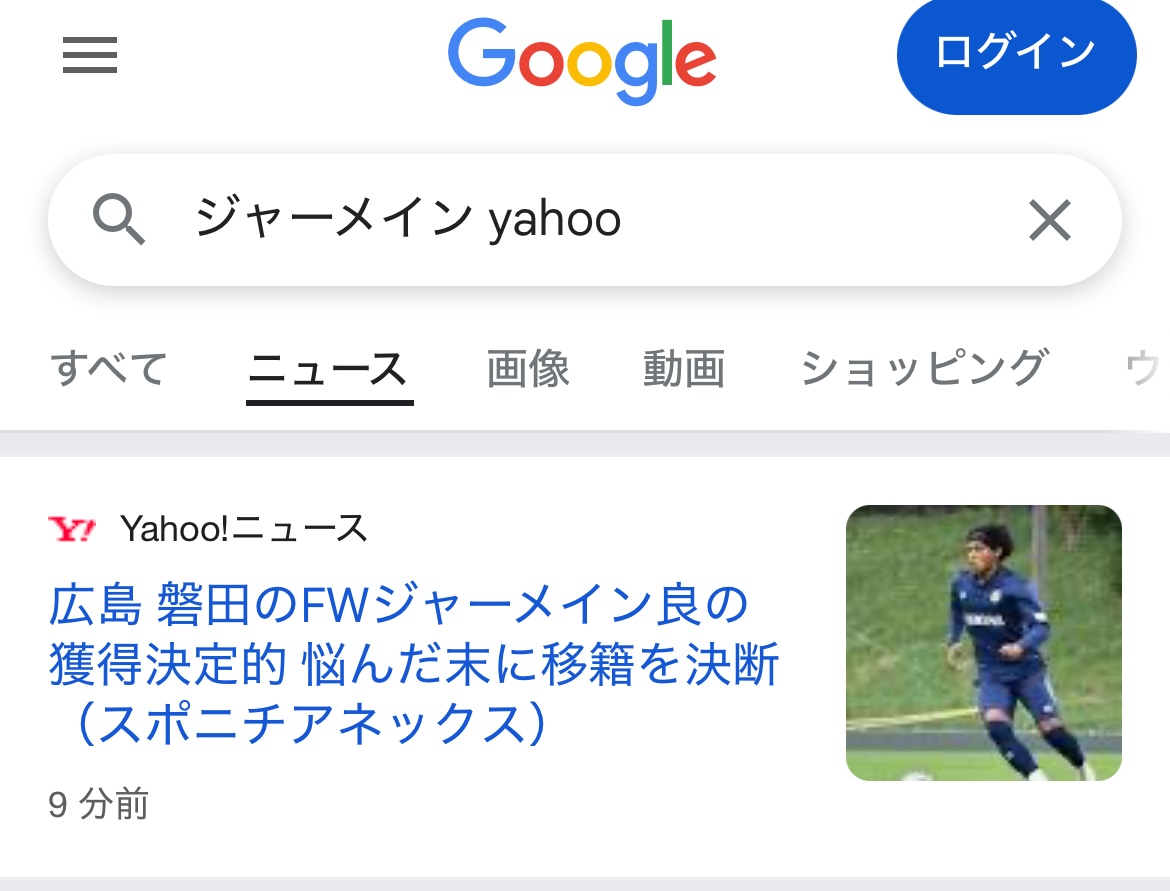Tap the magnifier search icon
Viewport: 1170px width, 891px height.
[x=119, y=220]
